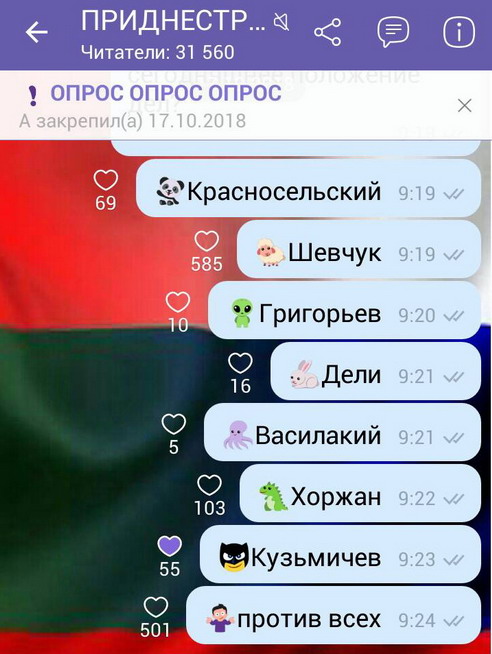
Task: Share this community
Action: [x=327, y=32]
